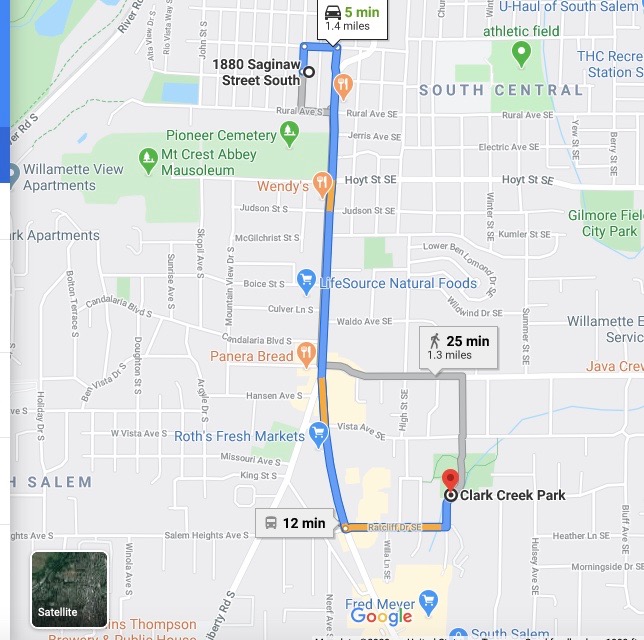644x640 pixels.
Task: Open Willamette View Apartments marker
Action: 8,175
